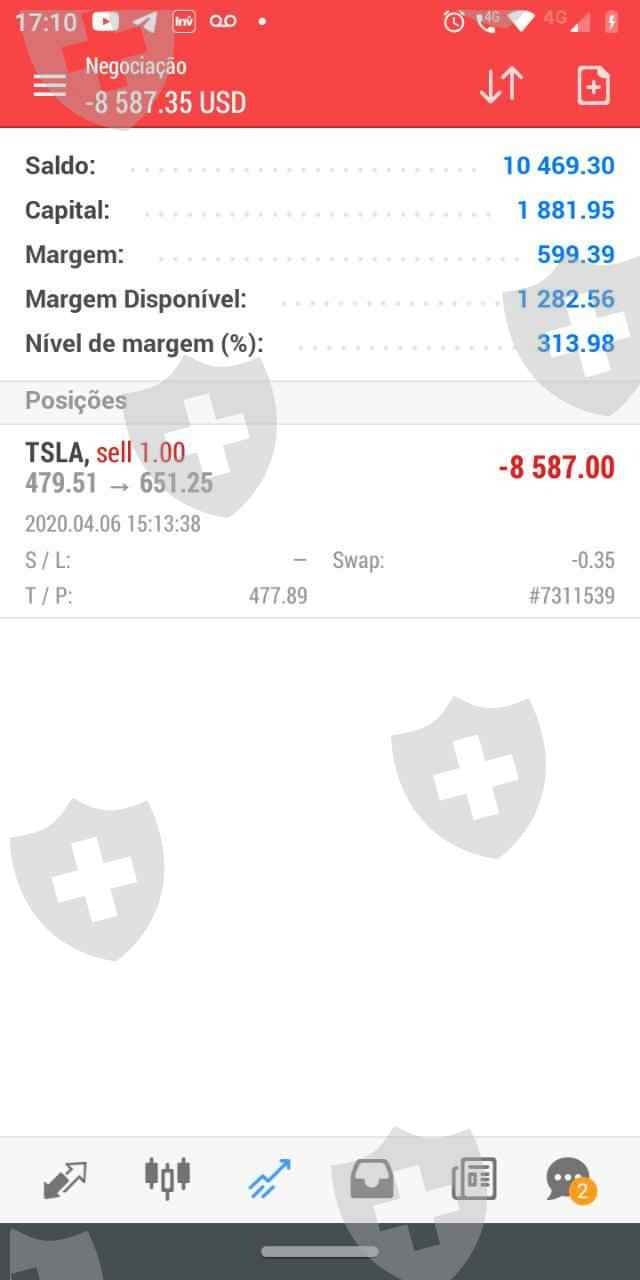The height and width of the screenshot is (1280, 640).
Task: Open the Chat tab with 2 messages
Action: point(569,1179)
